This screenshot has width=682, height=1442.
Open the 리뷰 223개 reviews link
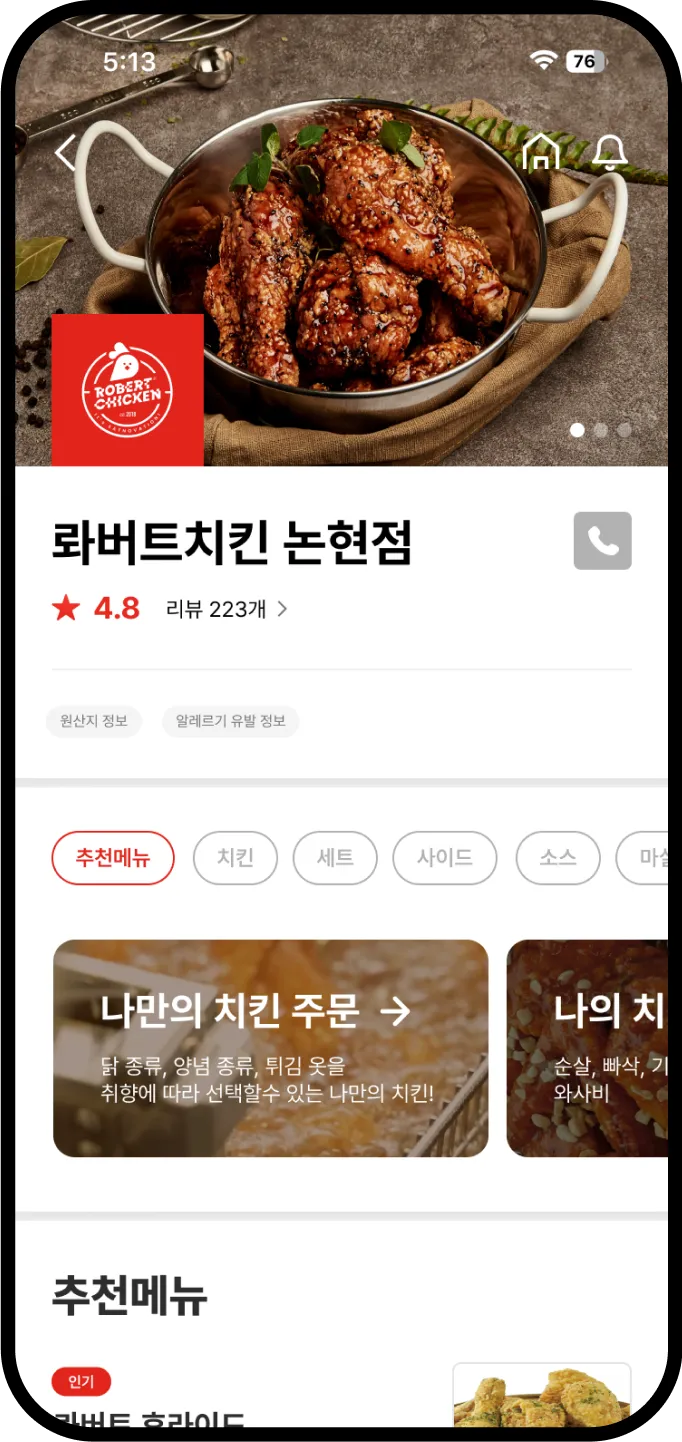[x=226, y=609]
